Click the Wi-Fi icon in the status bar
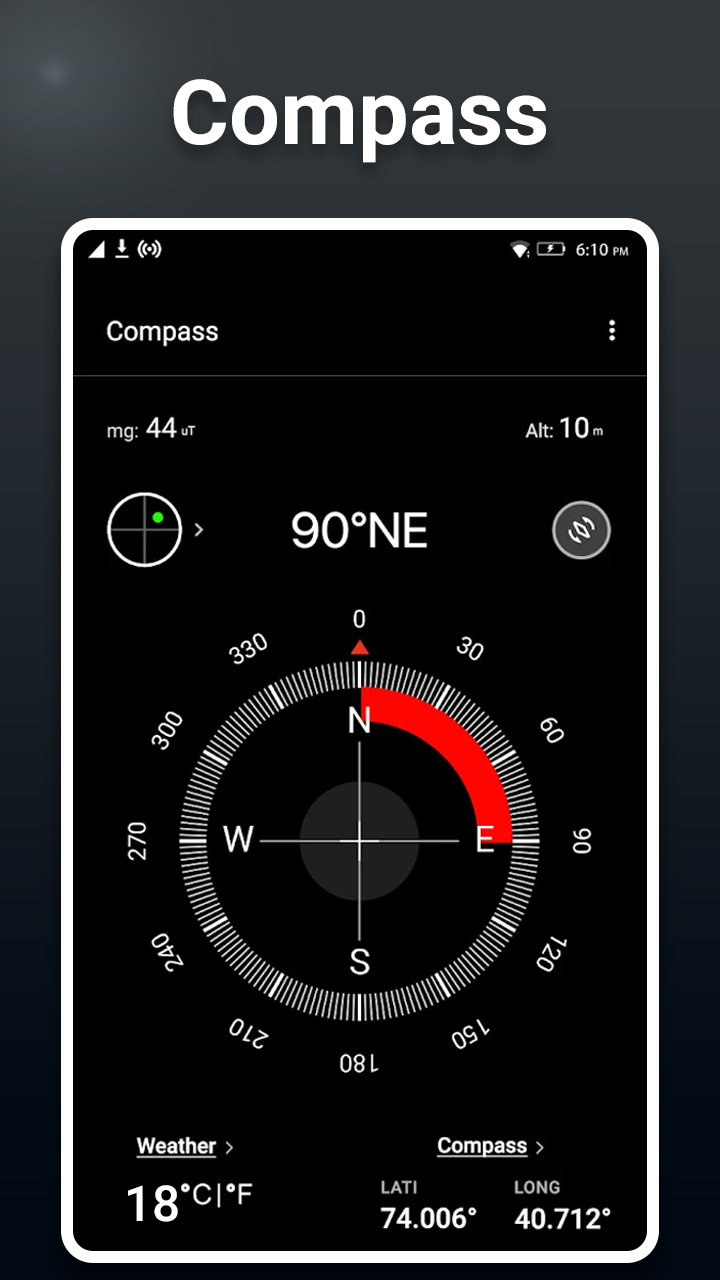This screenshot has width=720, height=1280. pyautogui.click(x=517, y=248)
